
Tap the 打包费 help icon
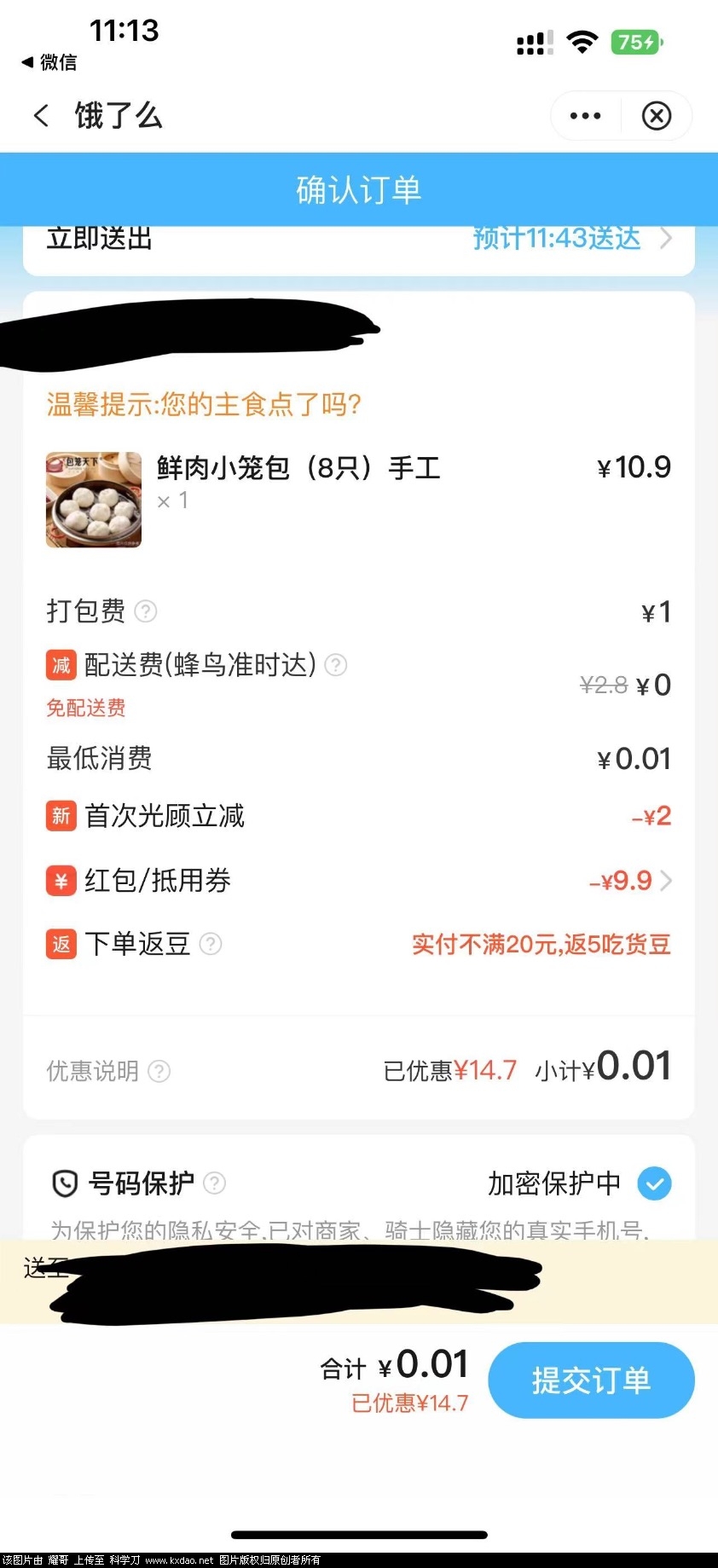pos(146,611)
